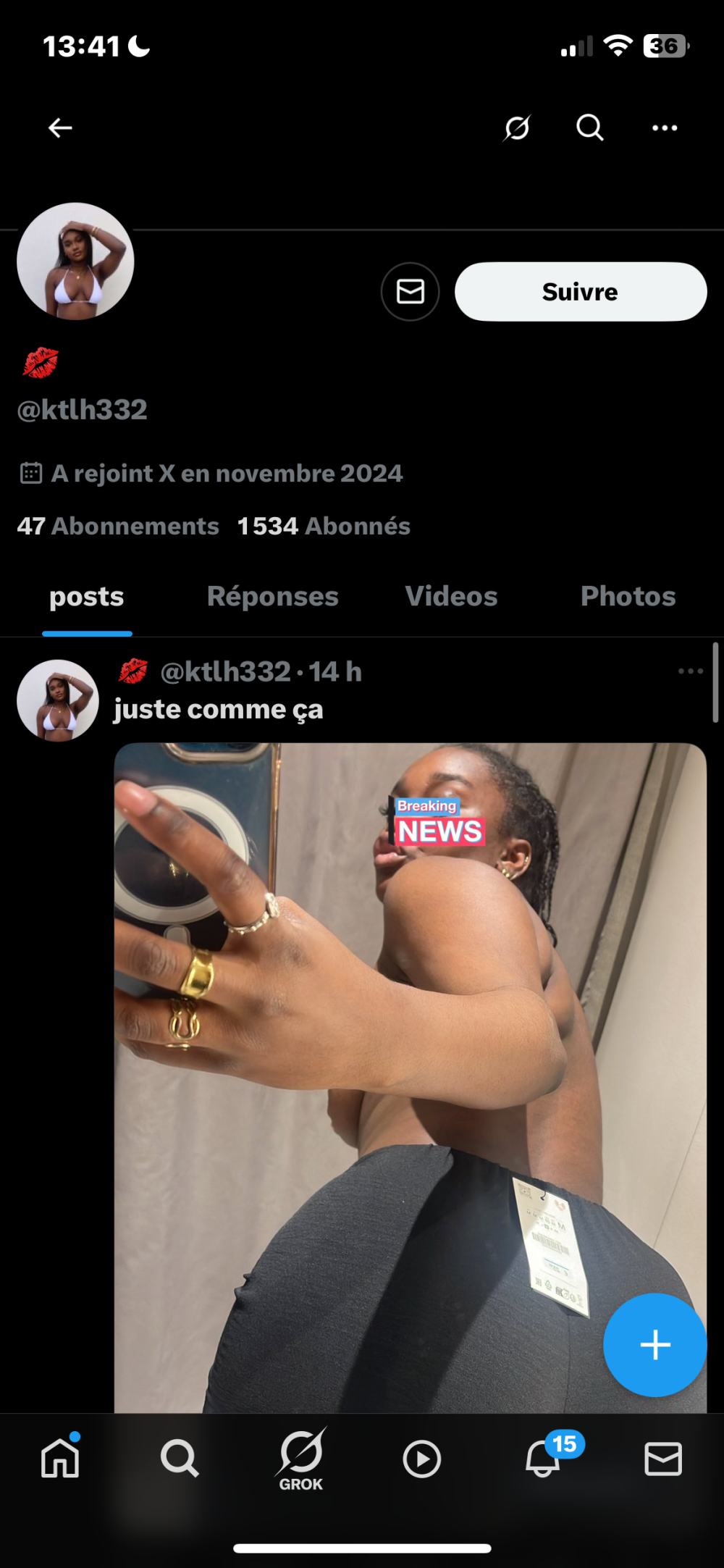Open the GROK tab
The width and height of the screenshot is (724, 1568).
(301, 1459)
